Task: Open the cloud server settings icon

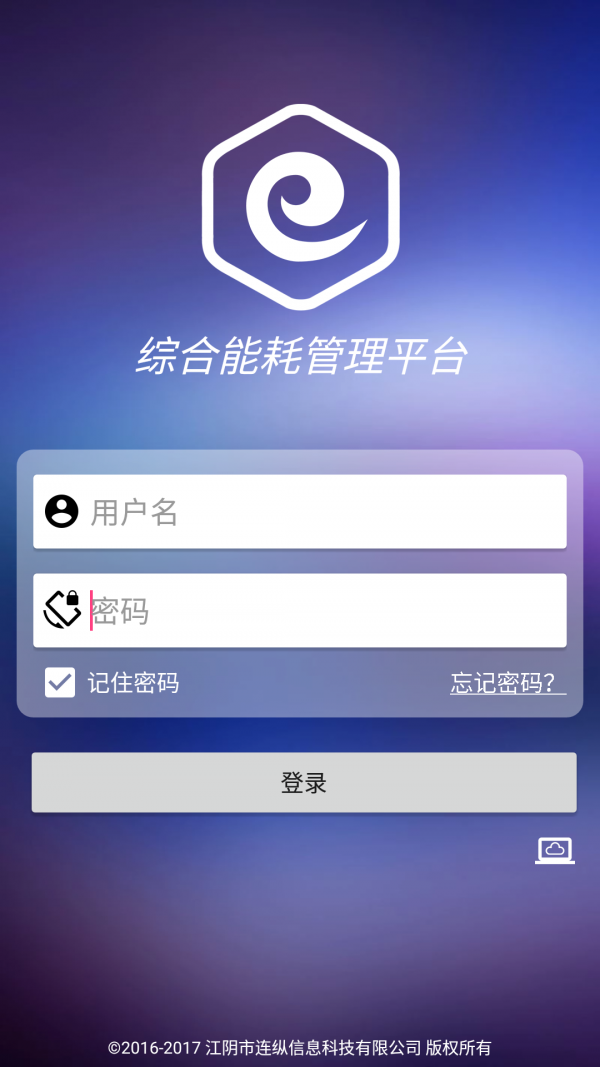Action: [x=555, y=850]
